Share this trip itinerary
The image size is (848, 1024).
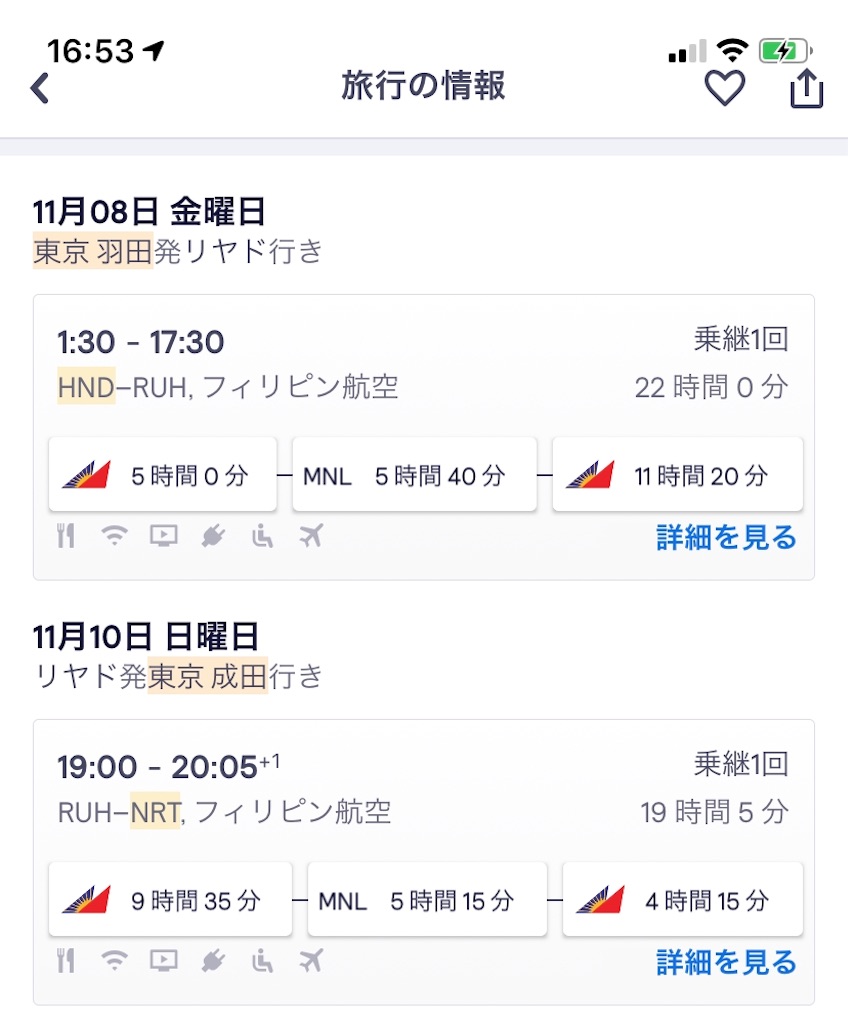pyautogui.click(x=806, y=88)
